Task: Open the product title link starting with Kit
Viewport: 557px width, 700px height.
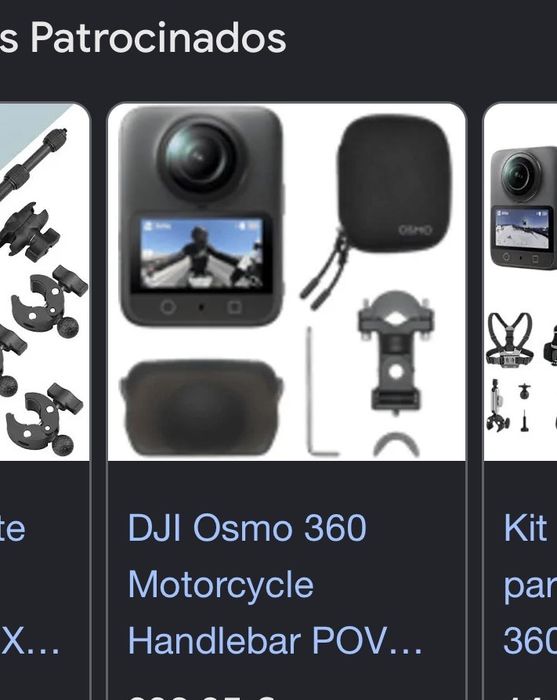Action: [530, 584]
